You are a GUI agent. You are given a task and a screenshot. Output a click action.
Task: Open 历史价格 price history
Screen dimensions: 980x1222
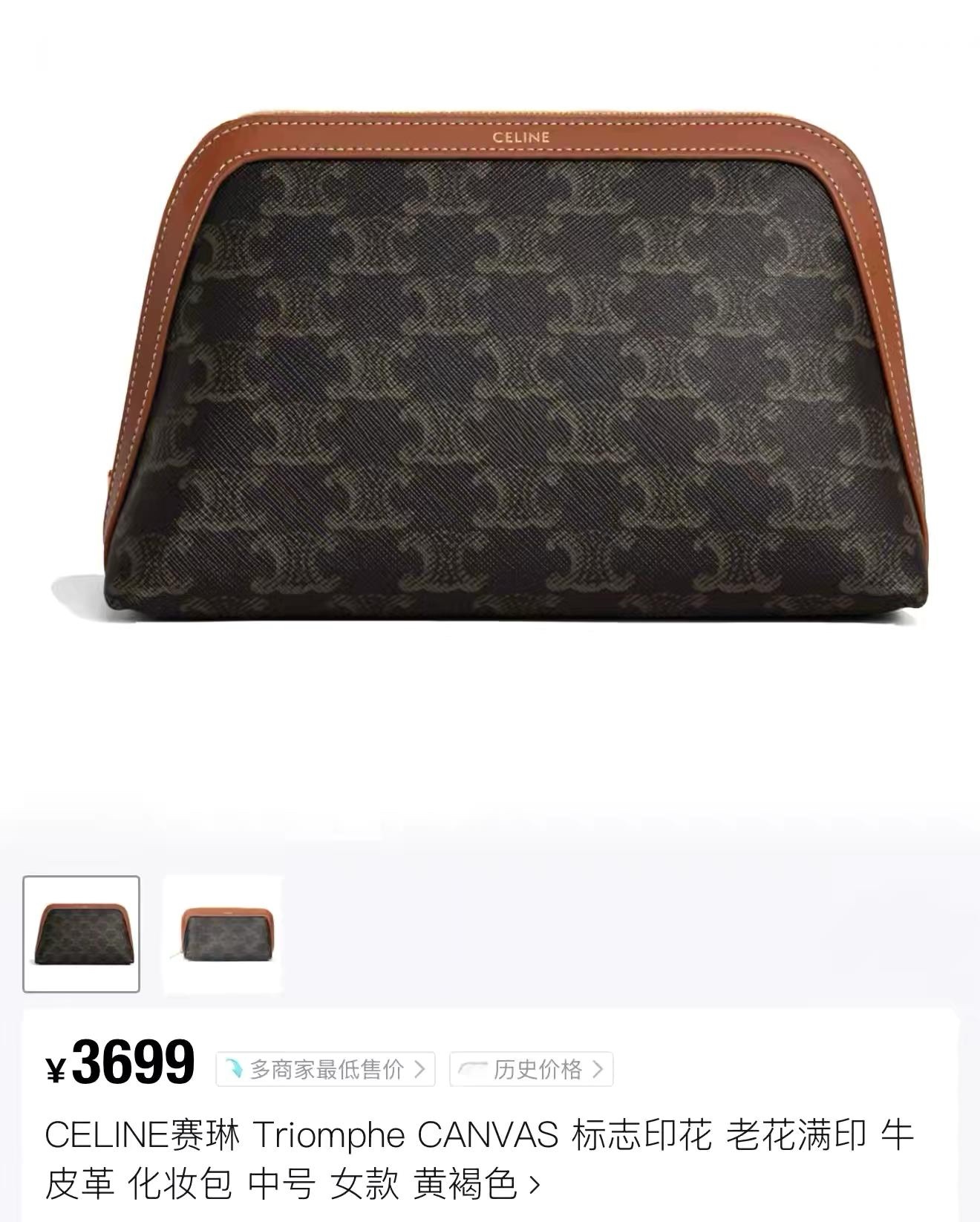531,1069
